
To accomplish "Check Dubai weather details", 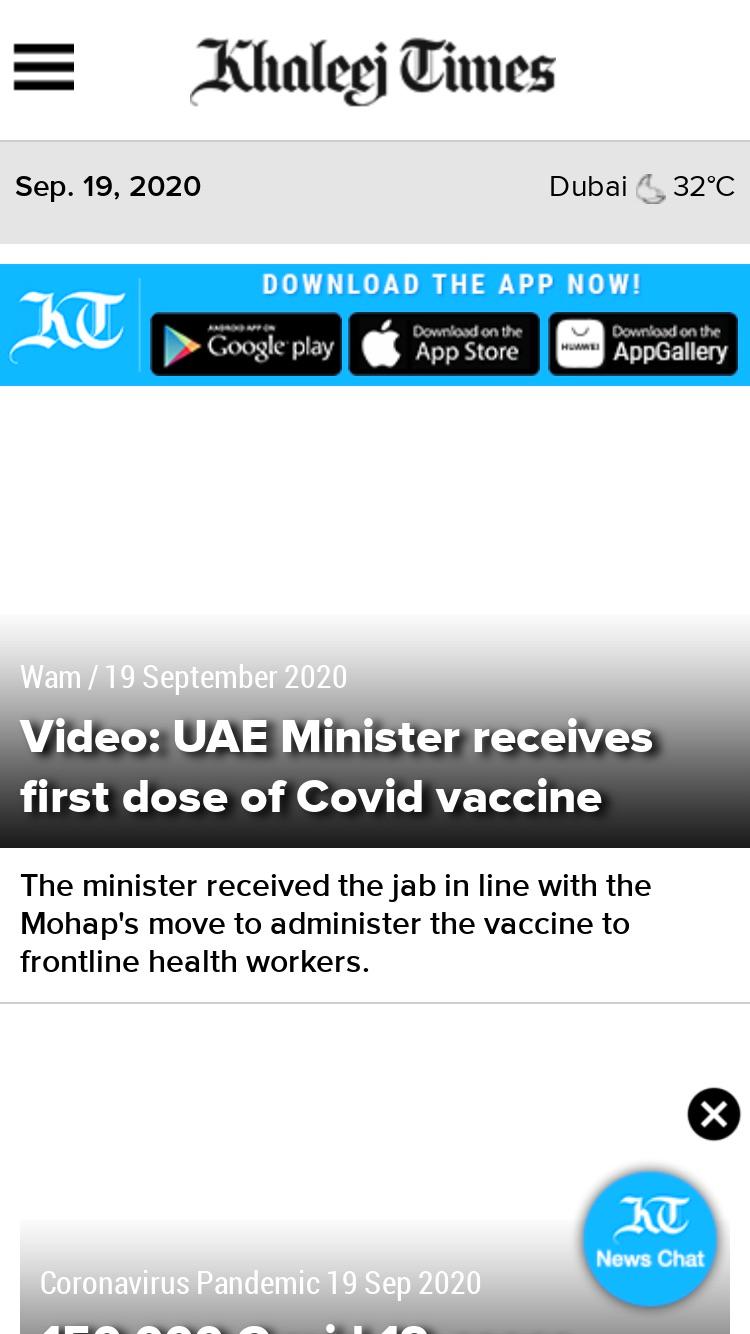I will [x=642, y=187].
